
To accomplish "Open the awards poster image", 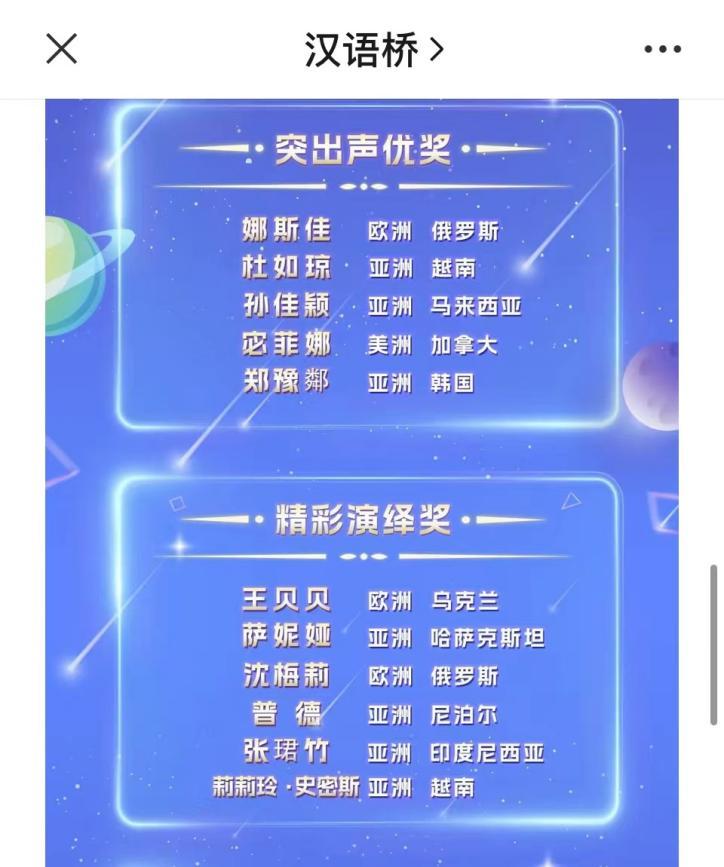I will tap(362, 480).
